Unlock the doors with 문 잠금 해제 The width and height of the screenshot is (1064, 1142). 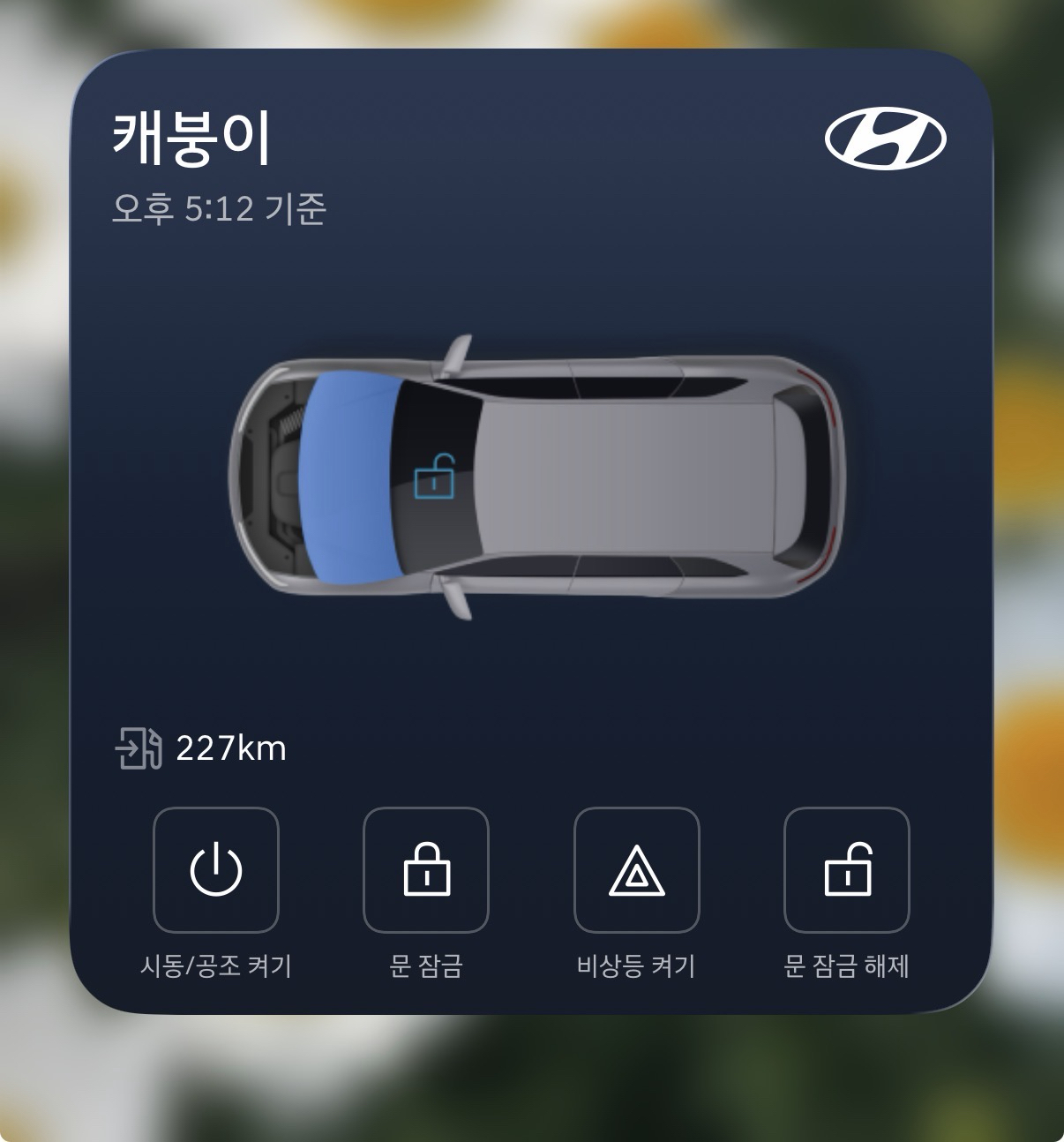tap(846, 870)
